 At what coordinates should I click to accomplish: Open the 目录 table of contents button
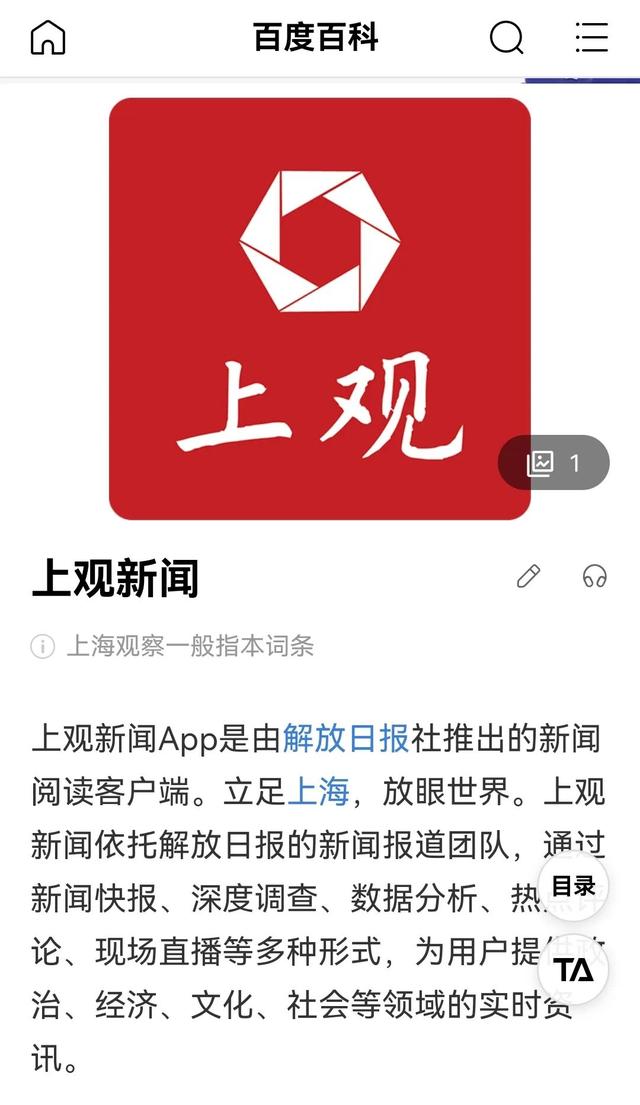(574, 885)
